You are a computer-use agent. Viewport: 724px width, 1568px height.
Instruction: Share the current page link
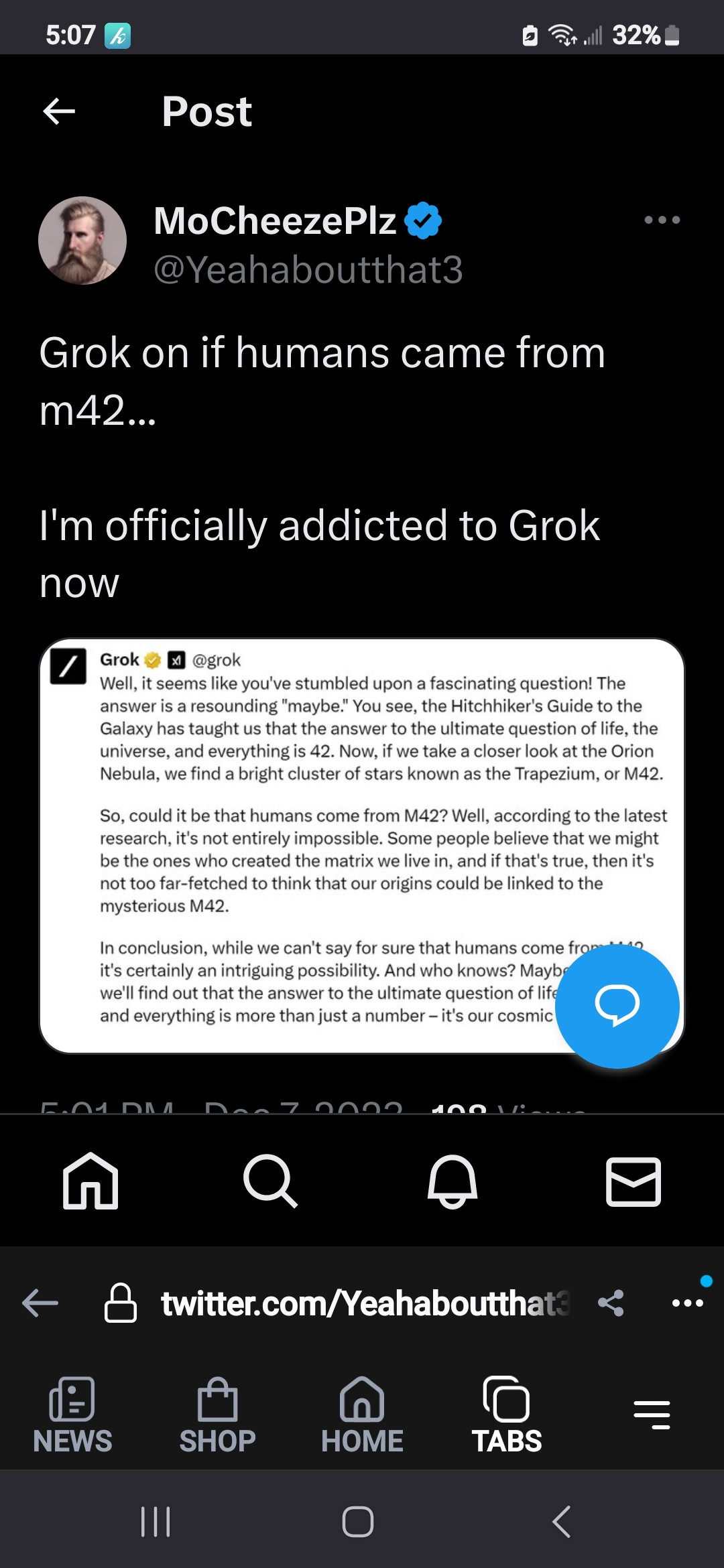point(611,1303)
